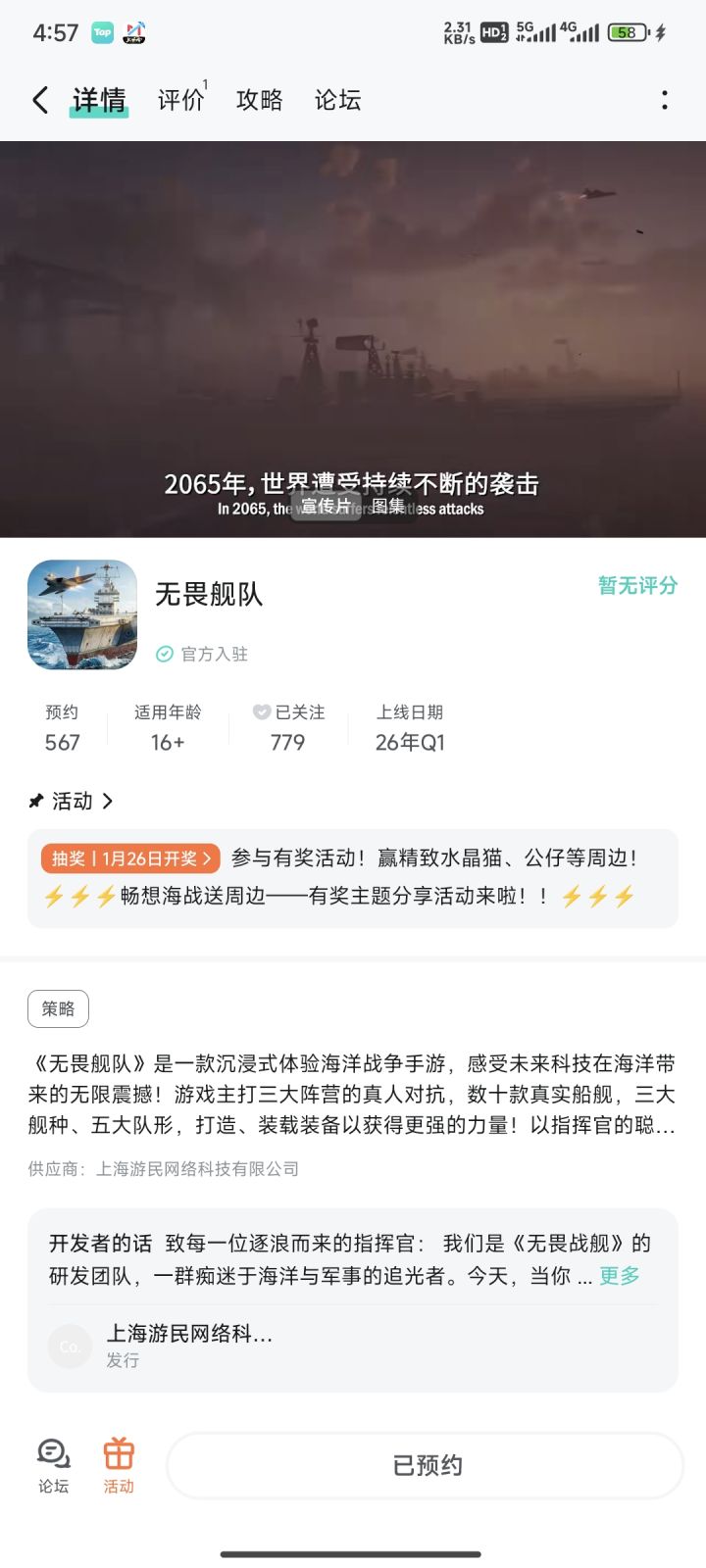
Task: Switch to the 攻略 tab
Action: click(260, 100)
